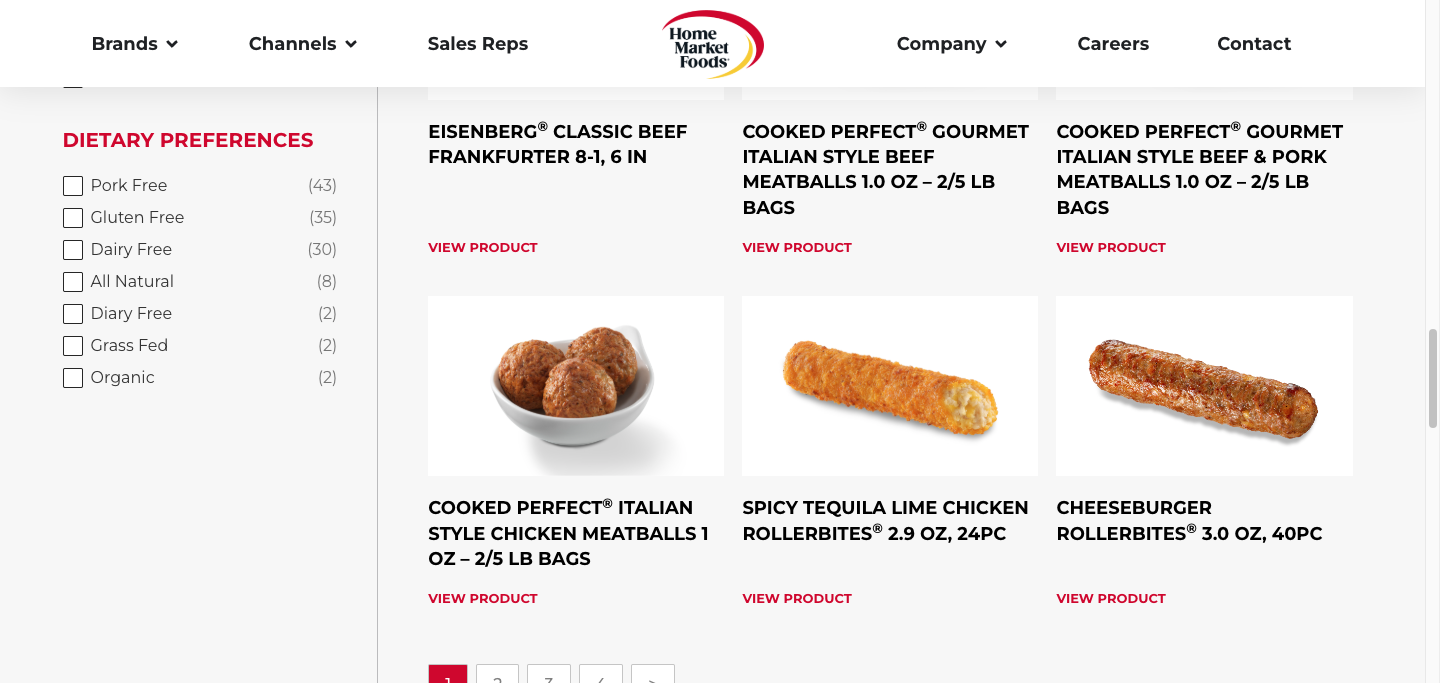Tick the Grass Fed checkbox
Viewport: 1440px width, 683px height.
coord(73,346)
